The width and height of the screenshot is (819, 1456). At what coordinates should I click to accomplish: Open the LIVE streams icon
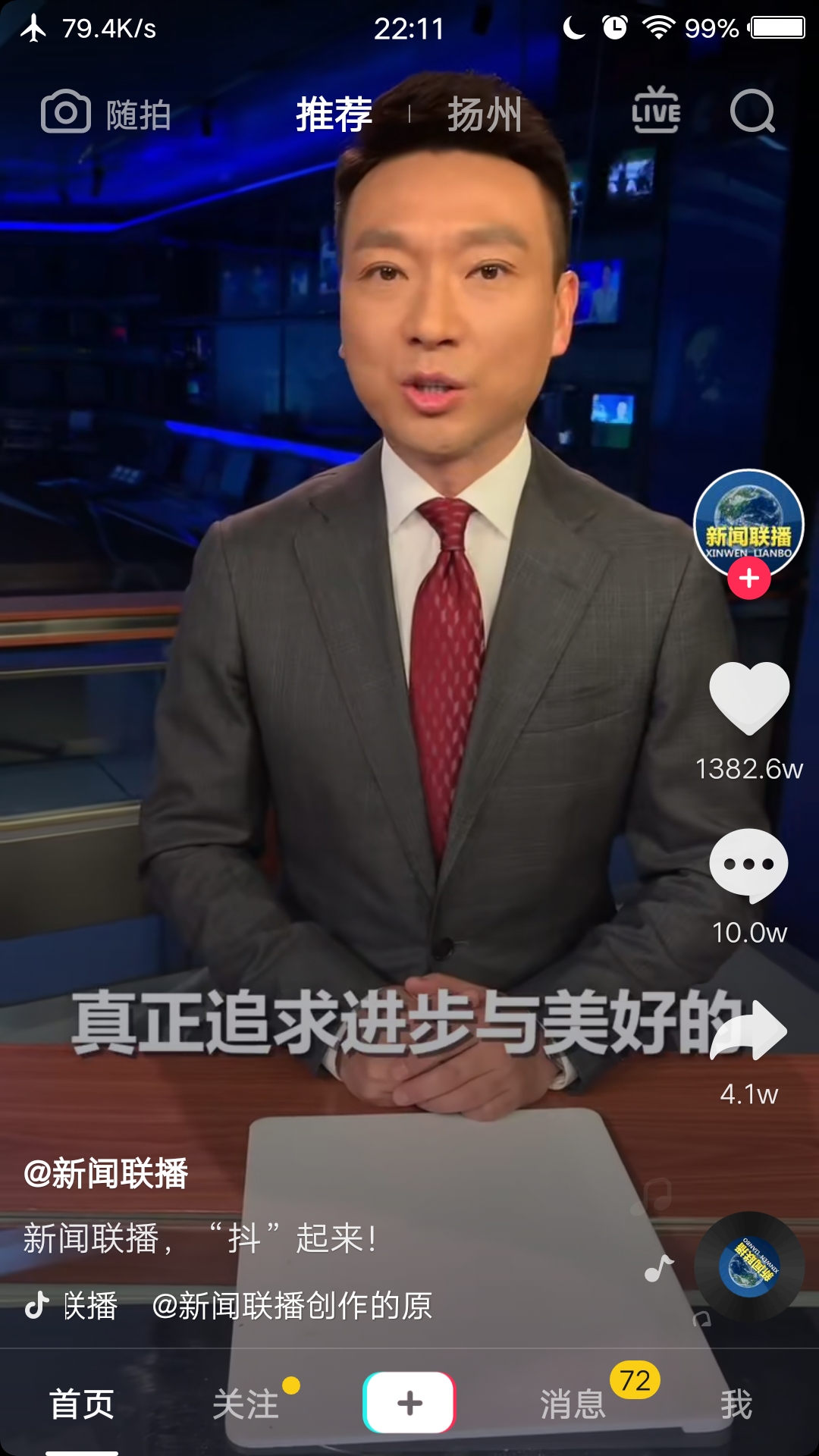click(x=656, y=111)
